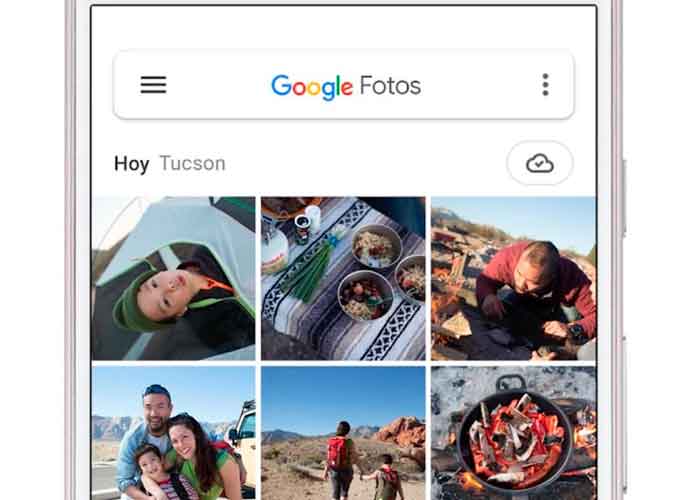Open the photo of child in tent
Image resolution: width=700 pixels, height=500 pixels.
(173, 278)
